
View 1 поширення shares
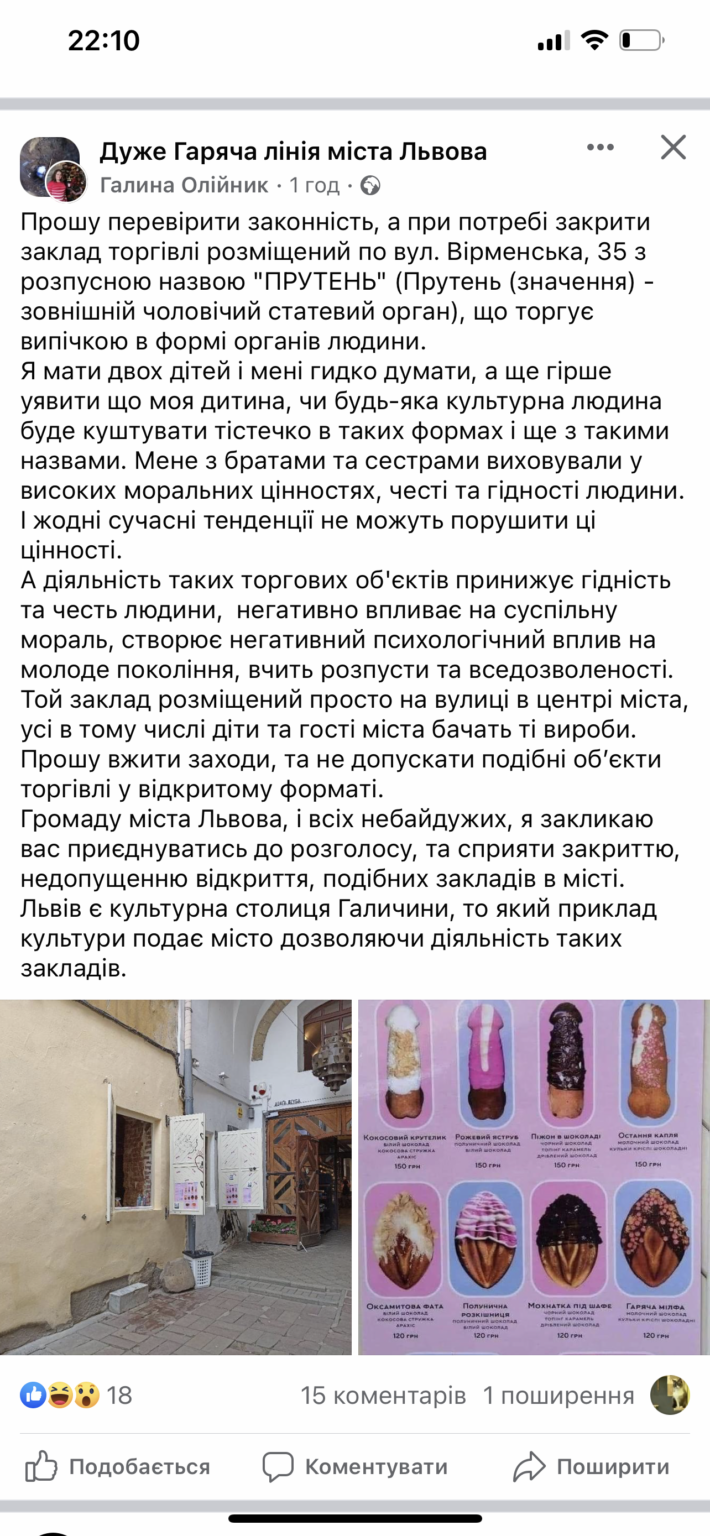click(558, 1394)
